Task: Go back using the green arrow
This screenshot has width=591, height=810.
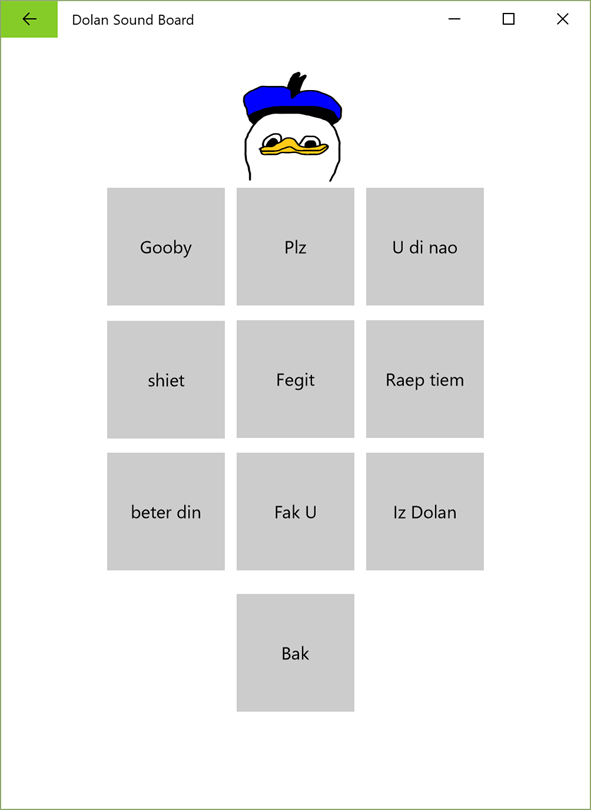Action: (29, 20)
